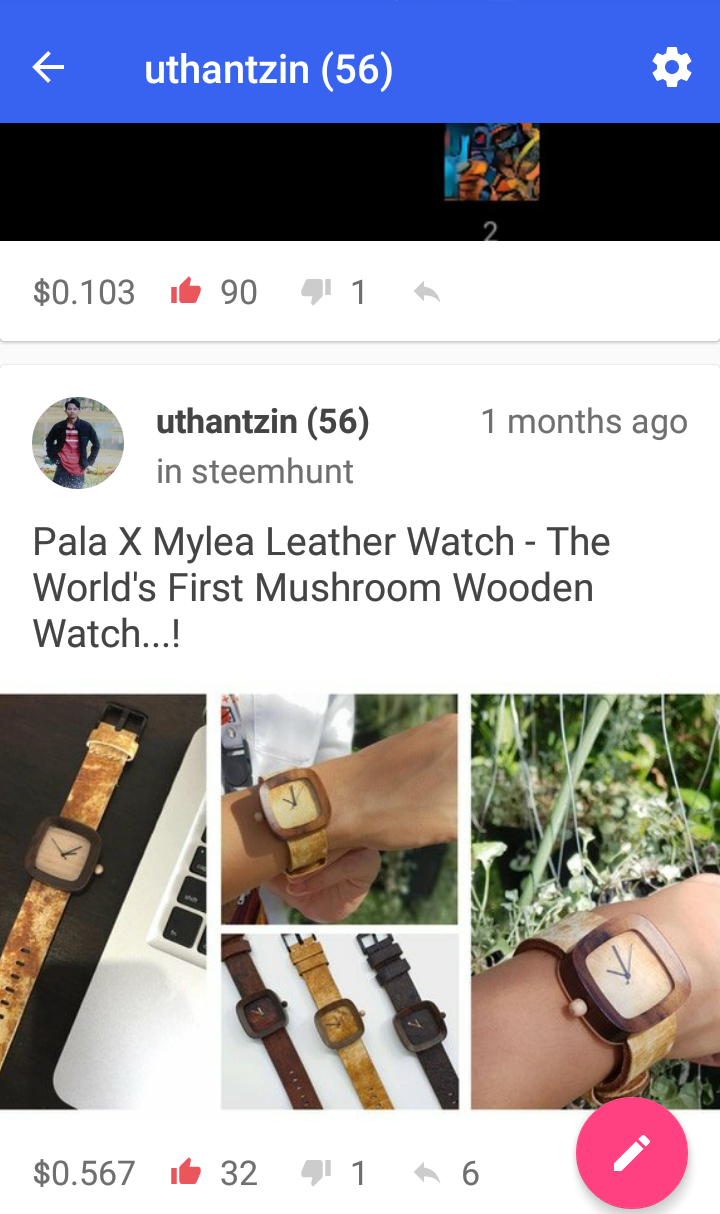The width and height of the screenshot is (720, 1214).
Task: Upvote the Pala X Mylea watch post
Action: point(186,1172)
